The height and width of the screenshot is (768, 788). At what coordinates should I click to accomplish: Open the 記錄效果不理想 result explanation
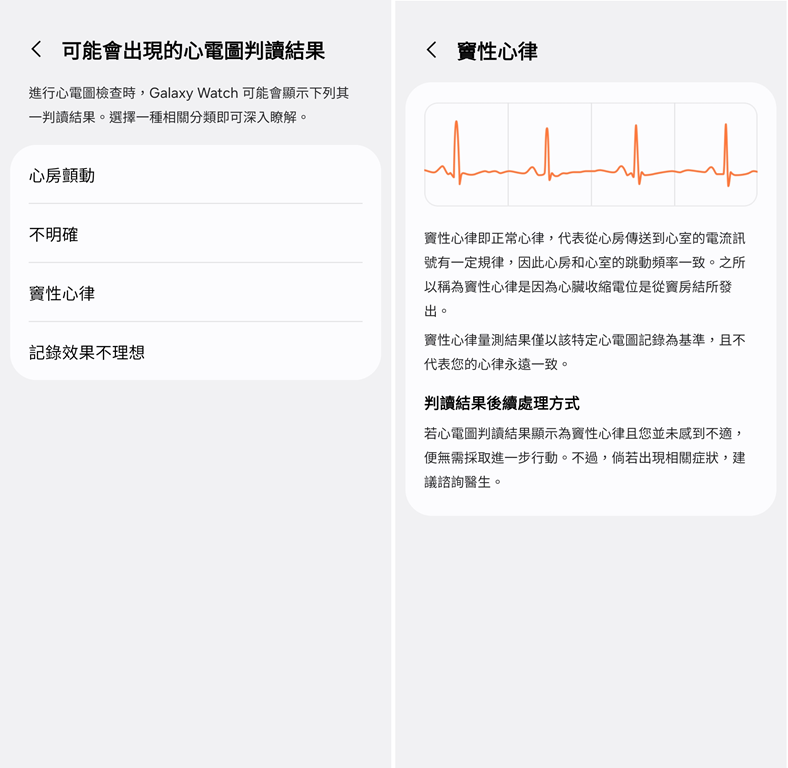coord(195,352)
